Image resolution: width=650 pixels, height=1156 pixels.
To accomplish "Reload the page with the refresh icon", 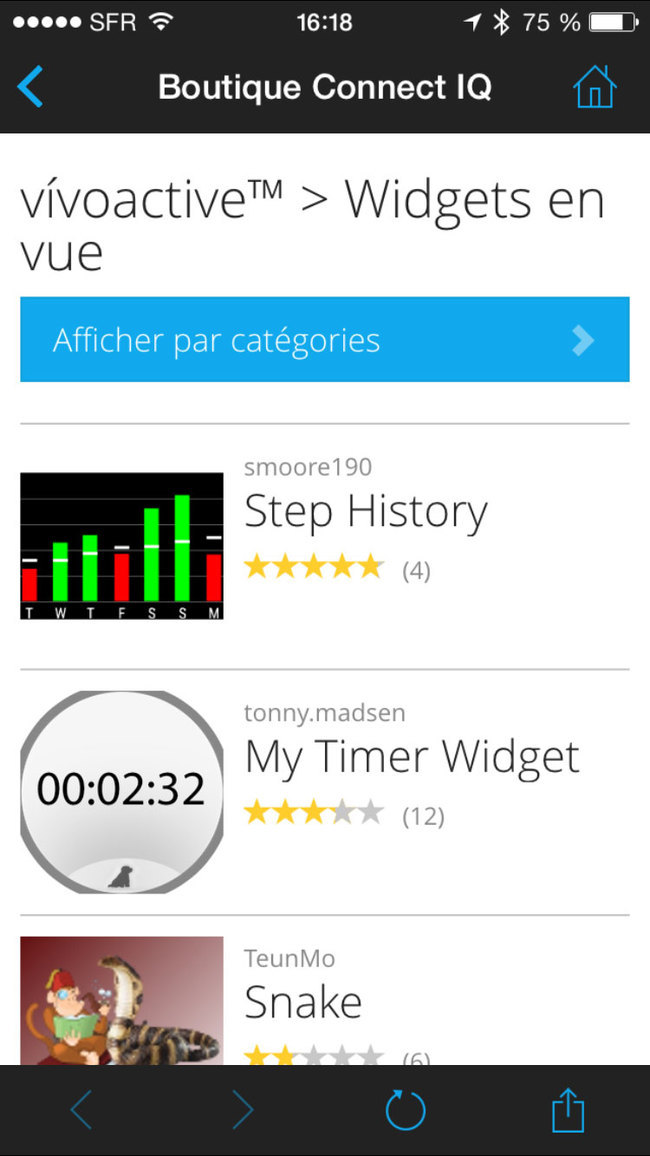I will [x=405, y=1110].
